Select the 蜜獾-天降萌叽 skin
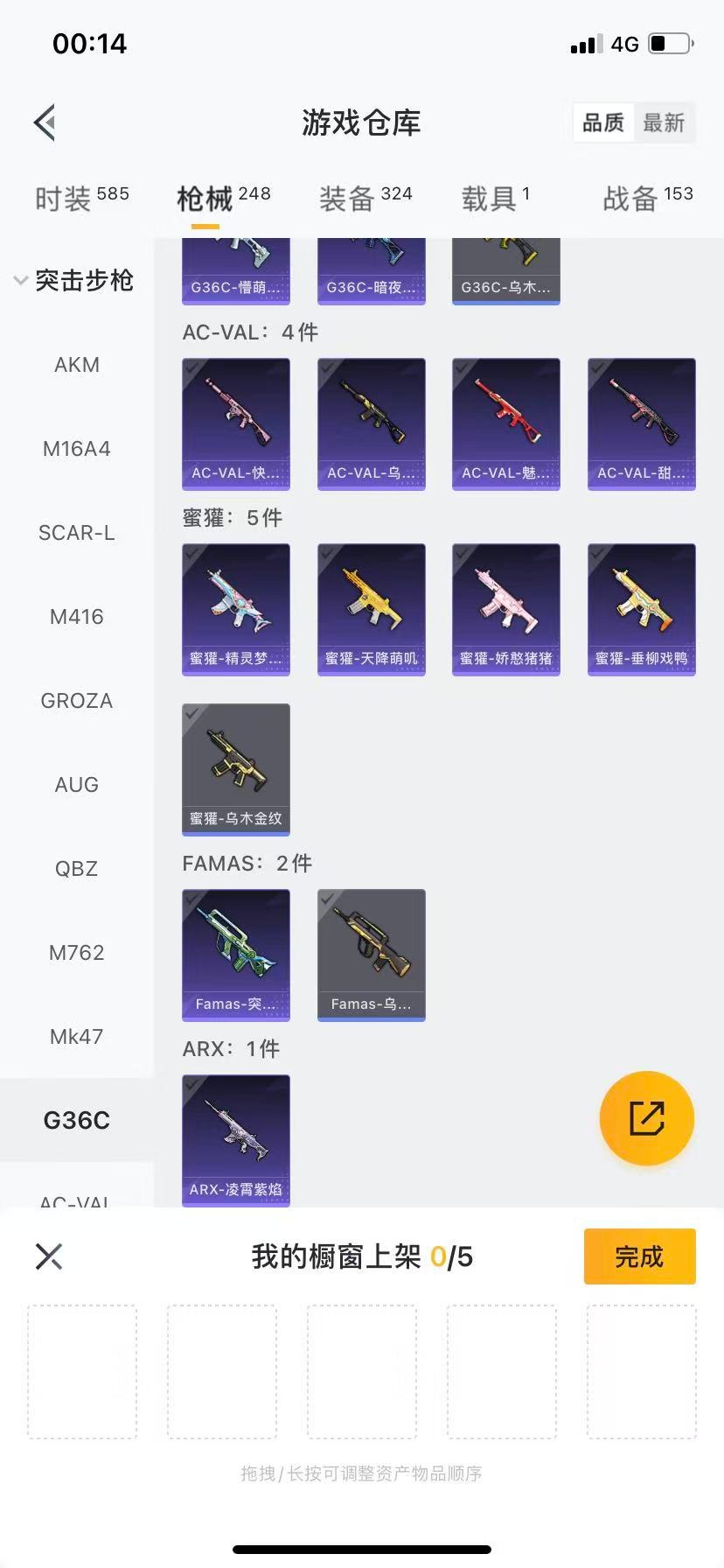The image size is (724, 1568). click(372, 609)
